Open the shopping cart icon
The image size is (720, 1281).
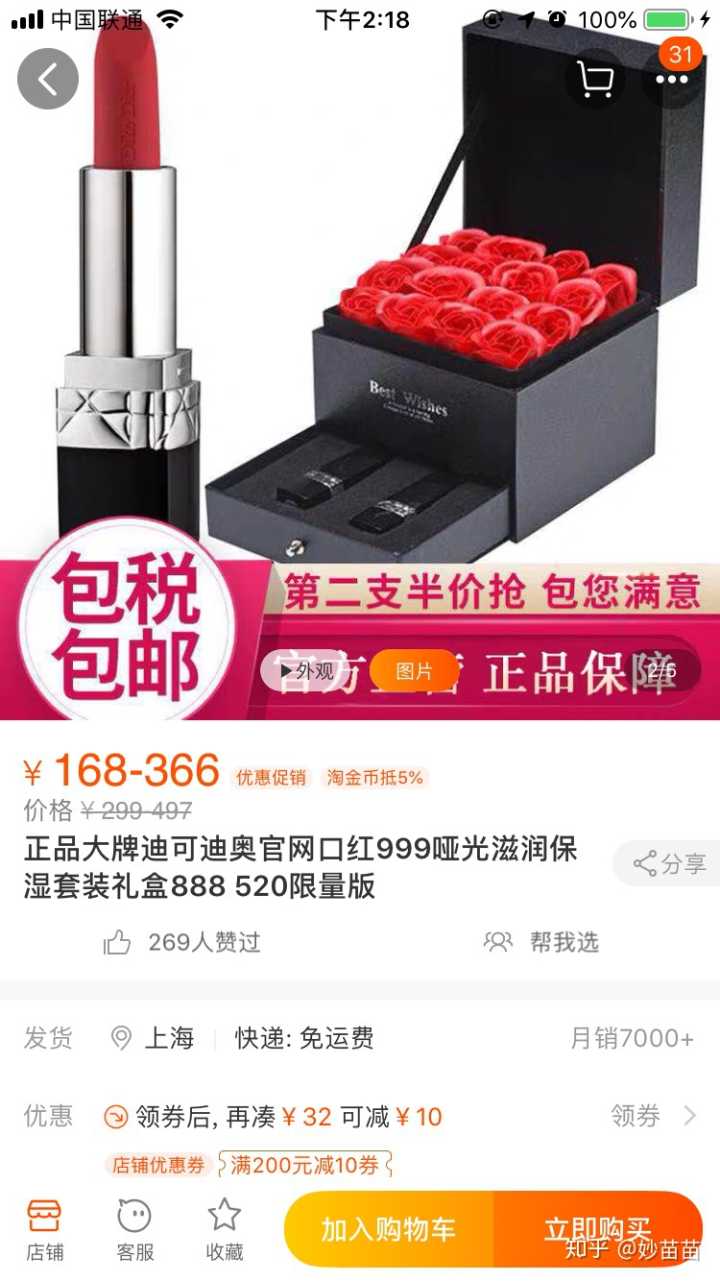coord(596,79)
